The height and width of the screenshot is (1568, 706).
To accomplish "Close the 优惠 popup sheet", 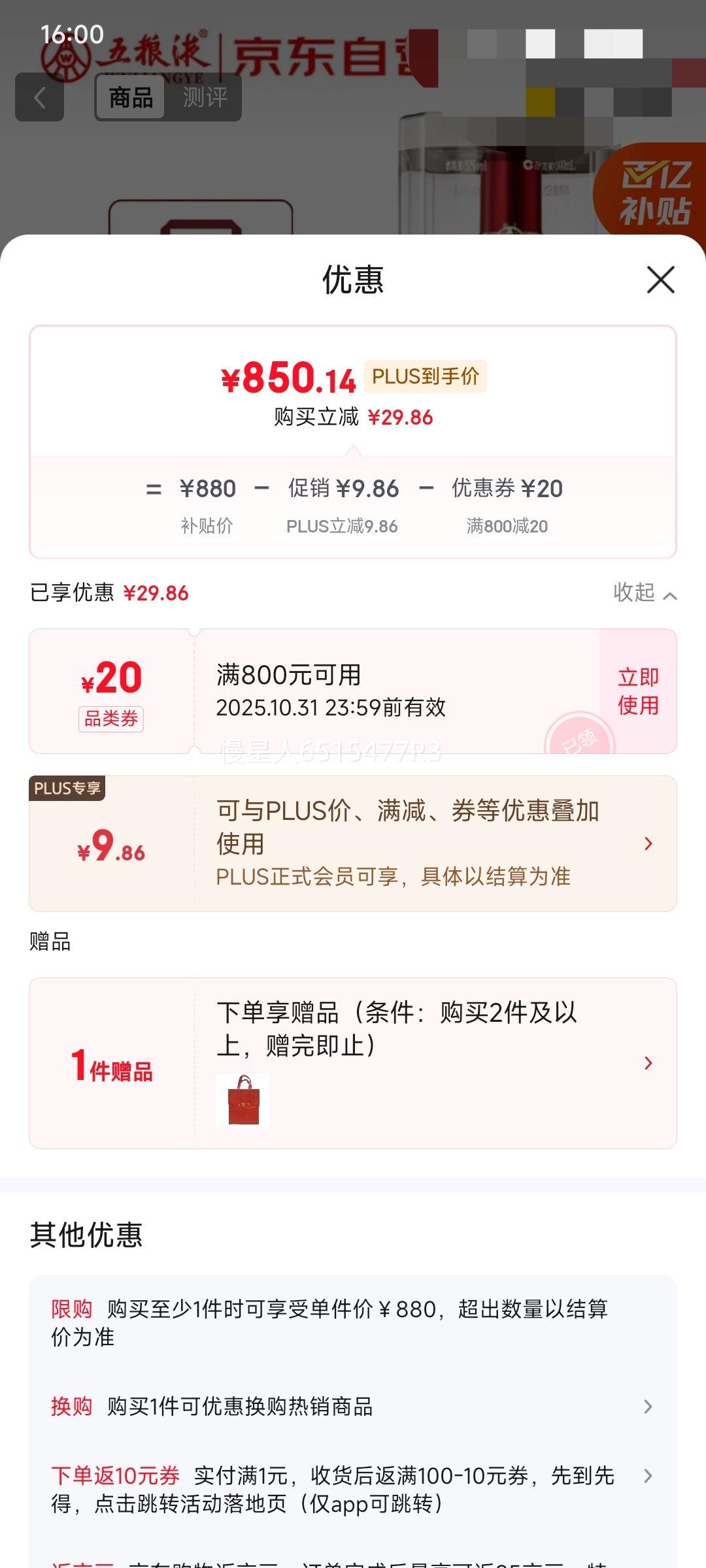I will [x=660, y=280].
